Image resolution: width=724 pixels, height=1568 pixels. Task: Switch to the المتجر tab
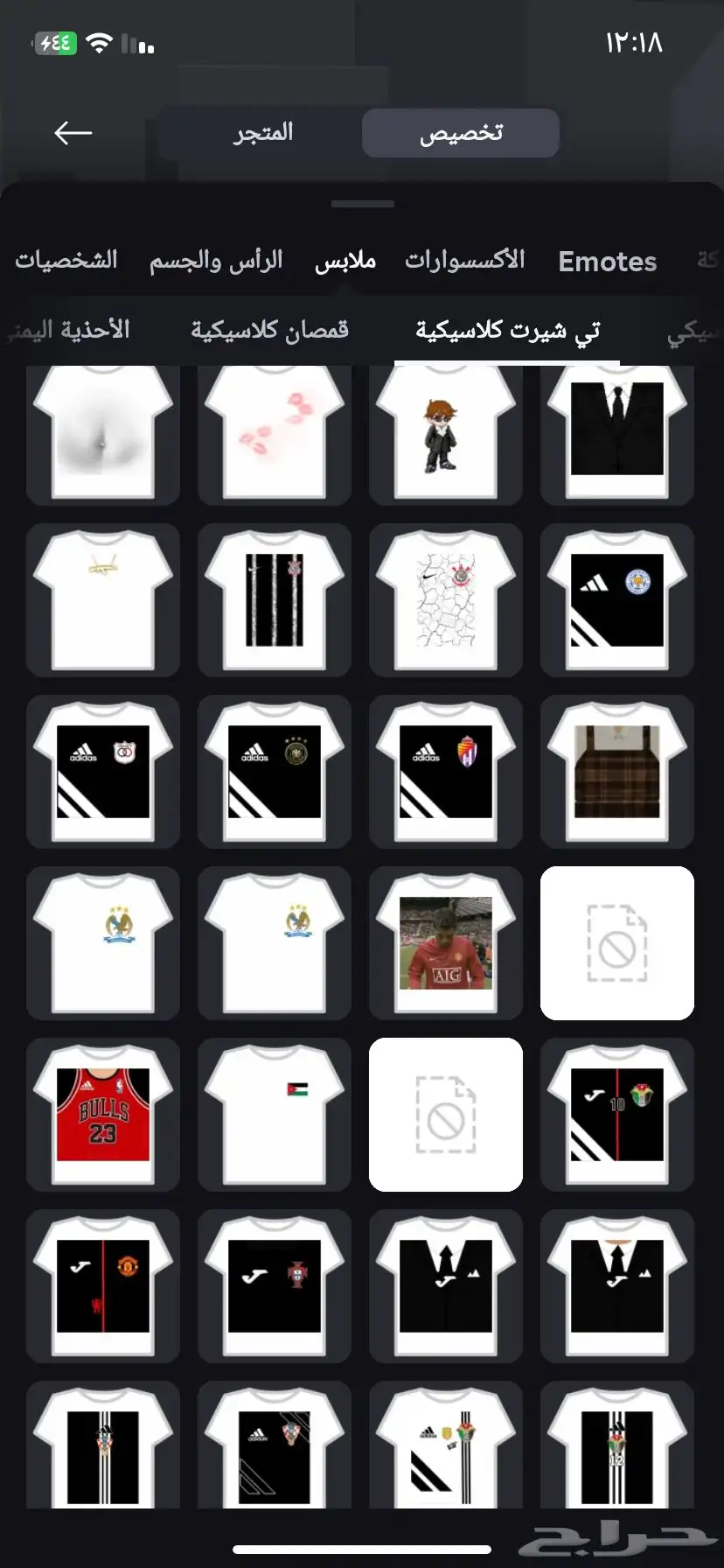click(263, 133)
